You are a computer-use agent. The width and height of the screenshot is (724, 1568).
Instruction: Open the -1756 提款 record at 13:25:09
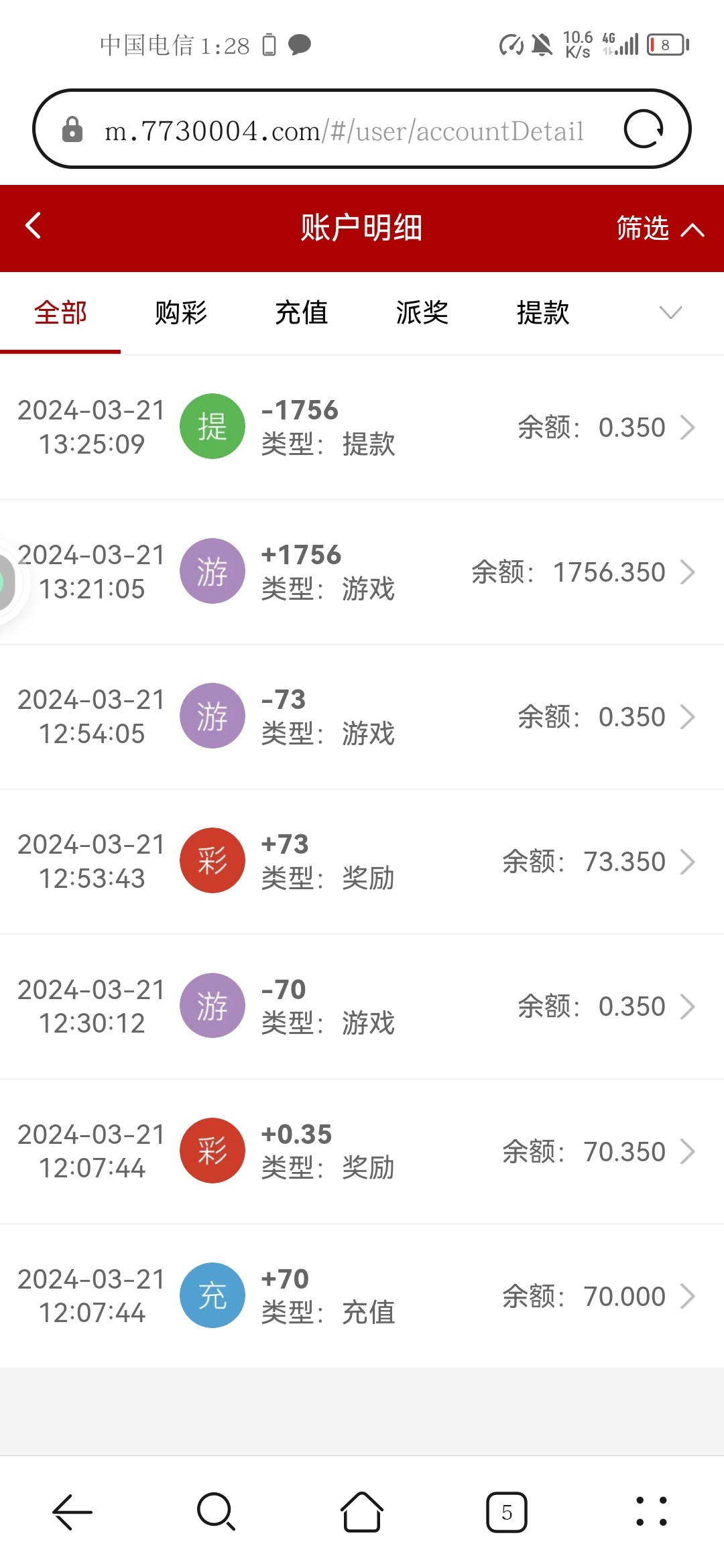point(362,427)
